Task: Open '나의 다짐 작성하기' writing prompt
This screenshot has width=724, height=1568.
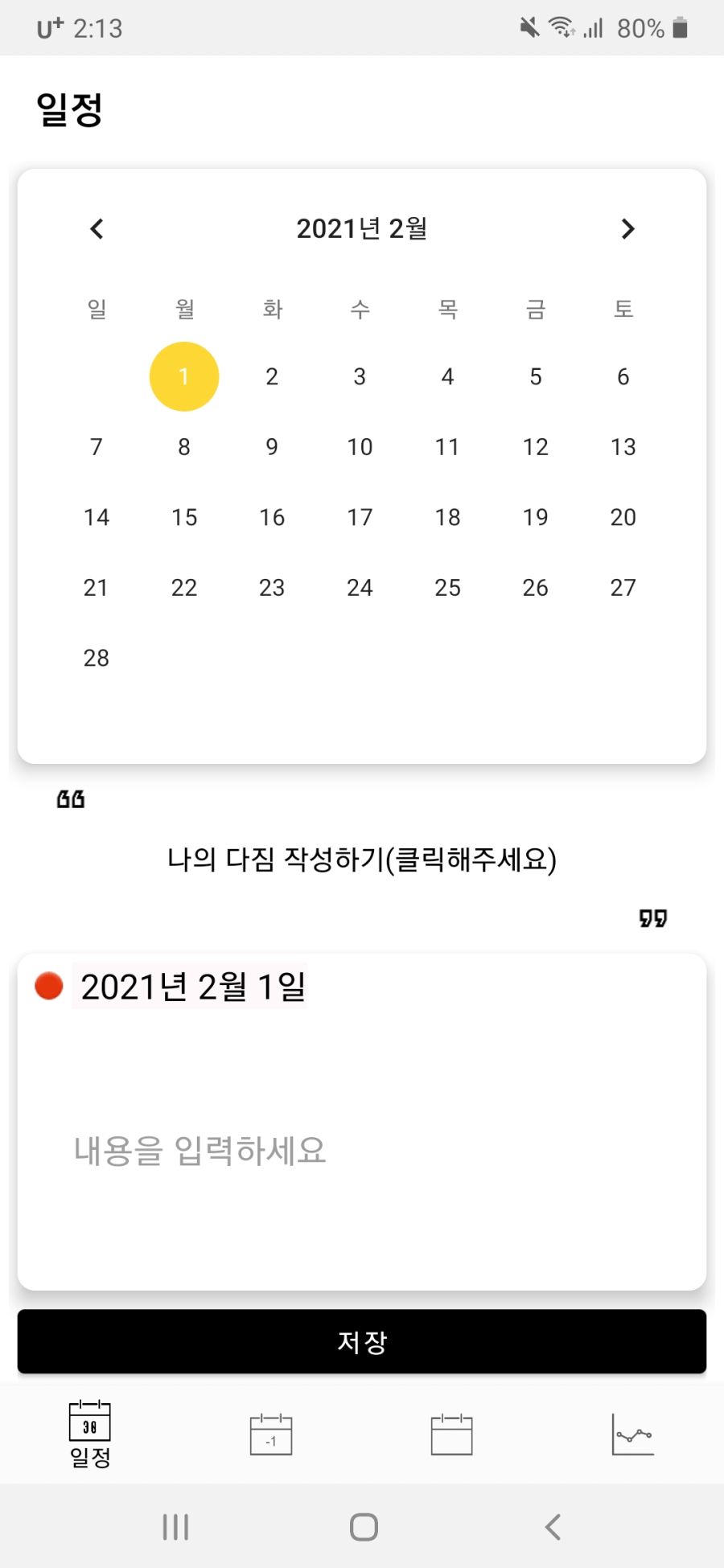Action: coord(362,858)
